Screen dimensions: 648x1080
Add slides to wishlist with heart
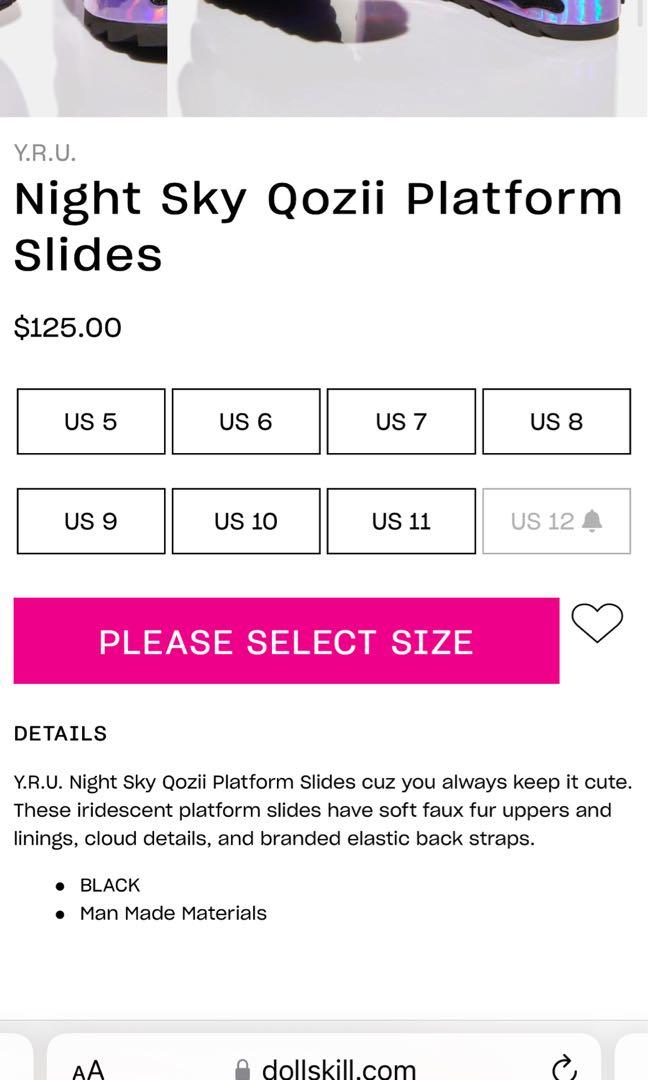click(x=597, y=623)
